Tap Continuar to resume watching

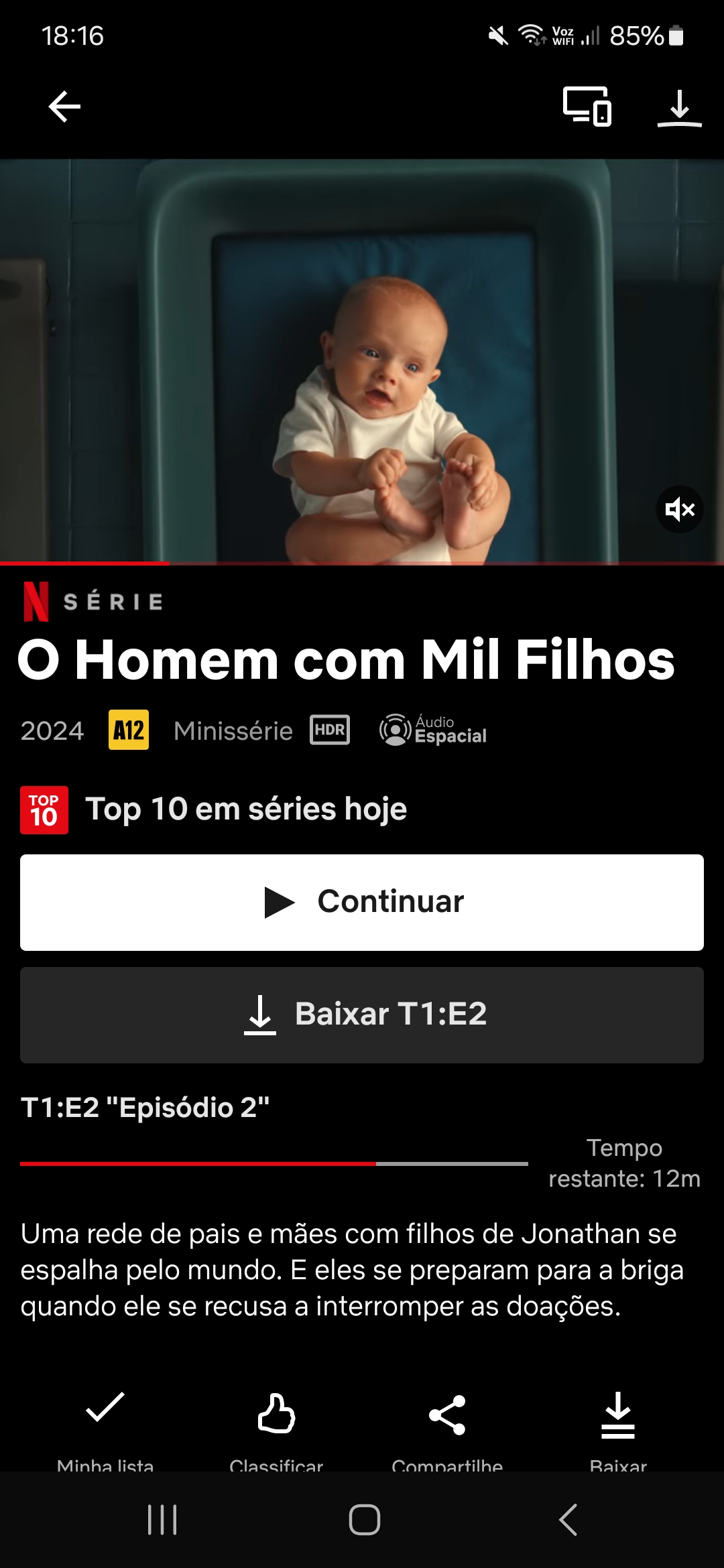(x=362, y=902)
